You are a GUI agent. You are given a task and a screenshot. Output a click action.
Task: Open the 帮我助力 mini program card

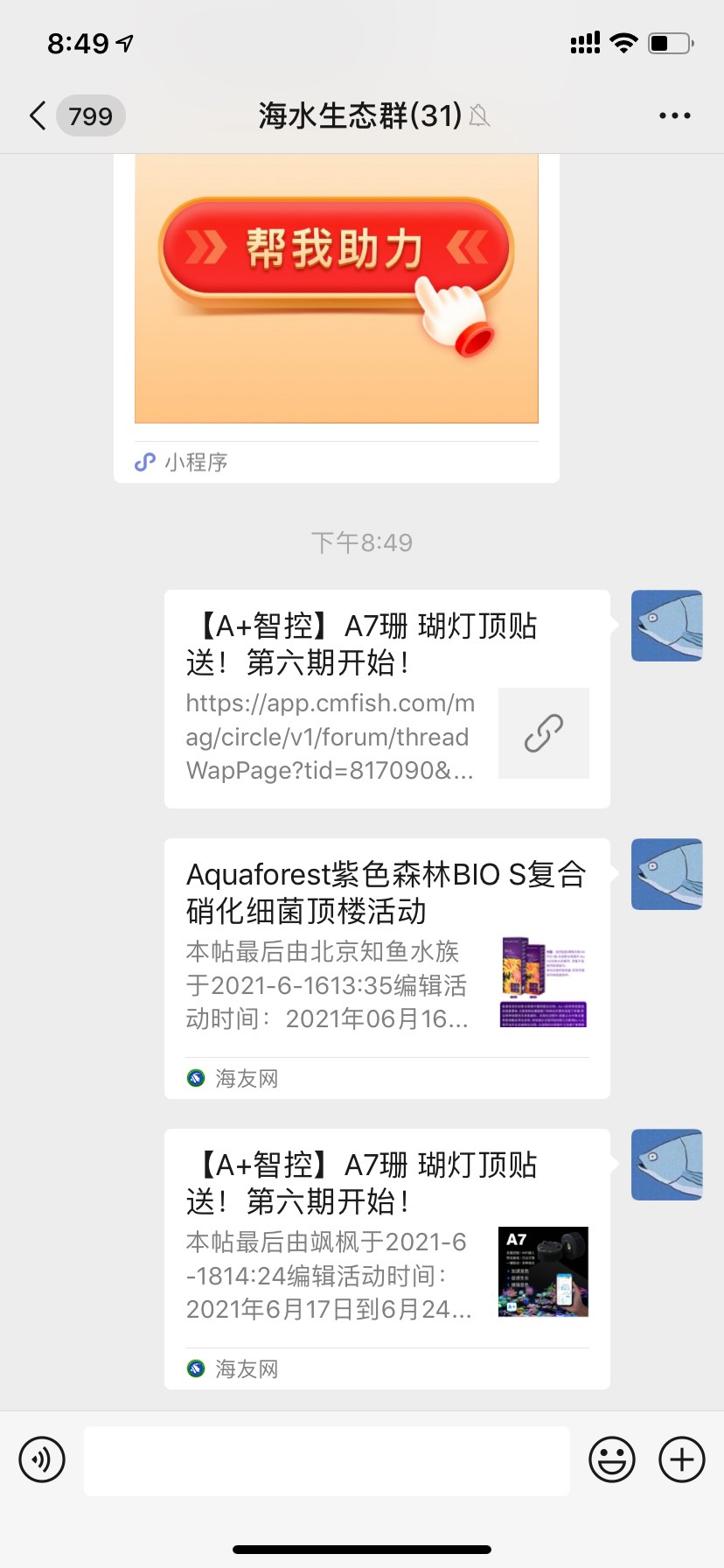pyautogui.click(x=337, y=289)
